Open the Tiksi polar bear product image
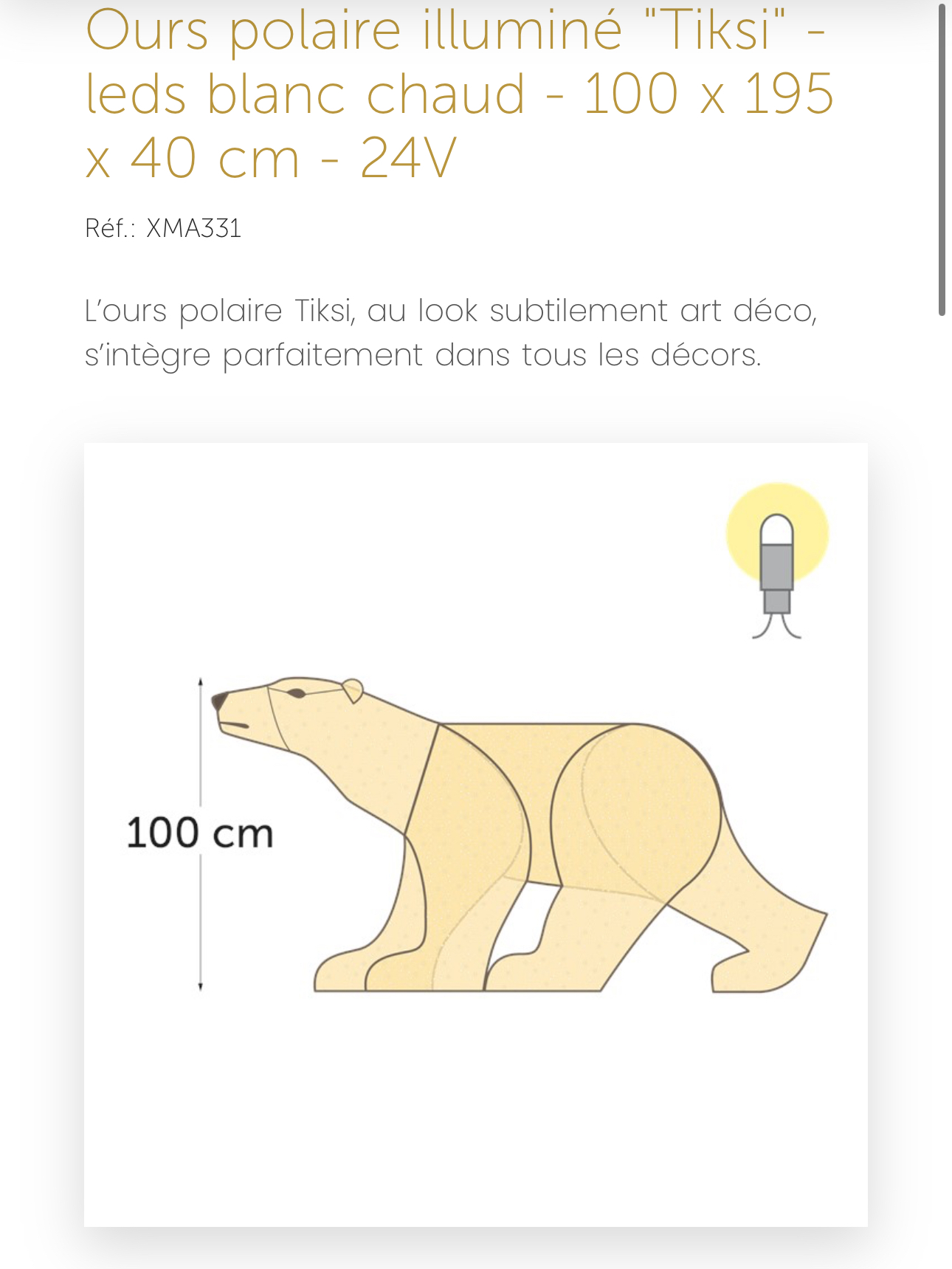 pos(476,834)
